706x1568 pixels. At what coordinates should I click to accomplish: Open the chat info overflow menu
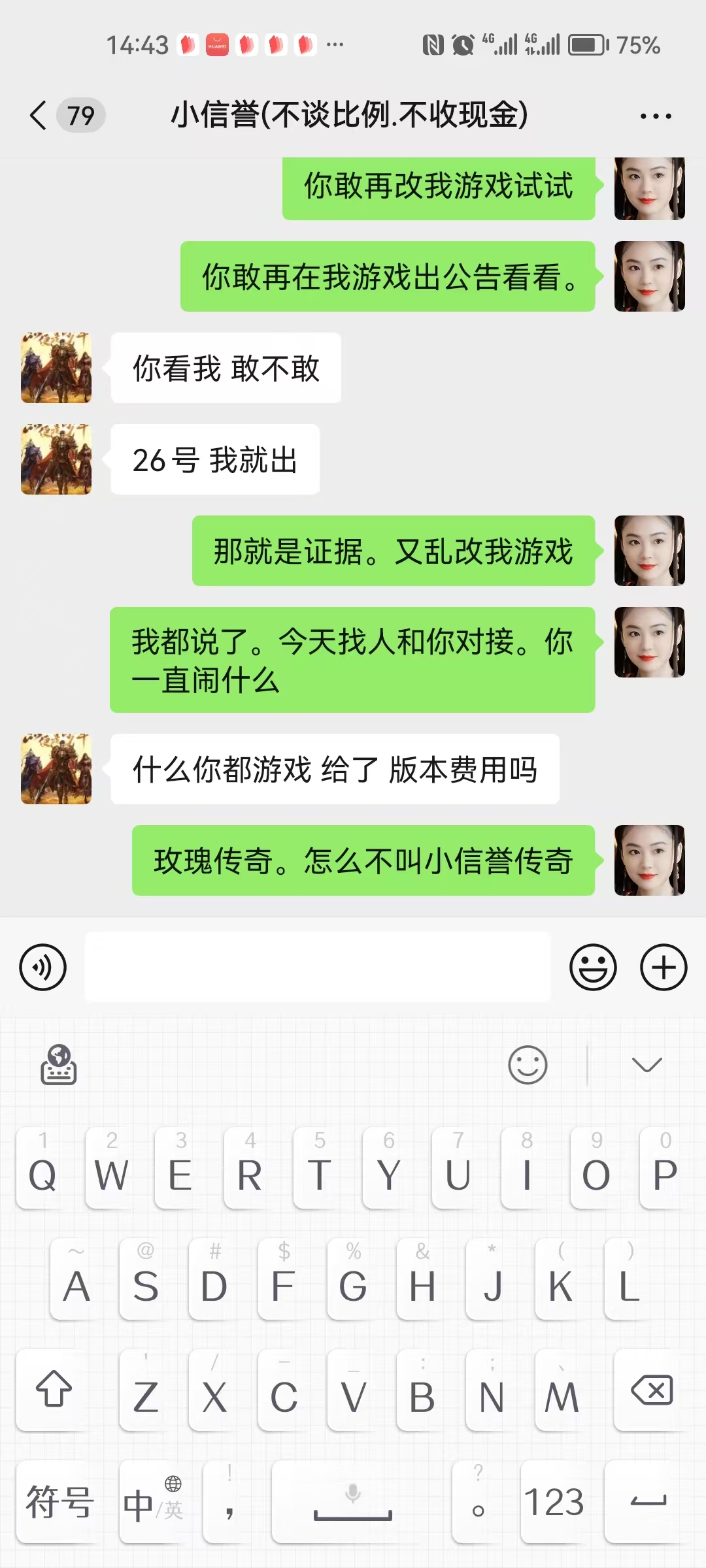[x=655, y=116]
